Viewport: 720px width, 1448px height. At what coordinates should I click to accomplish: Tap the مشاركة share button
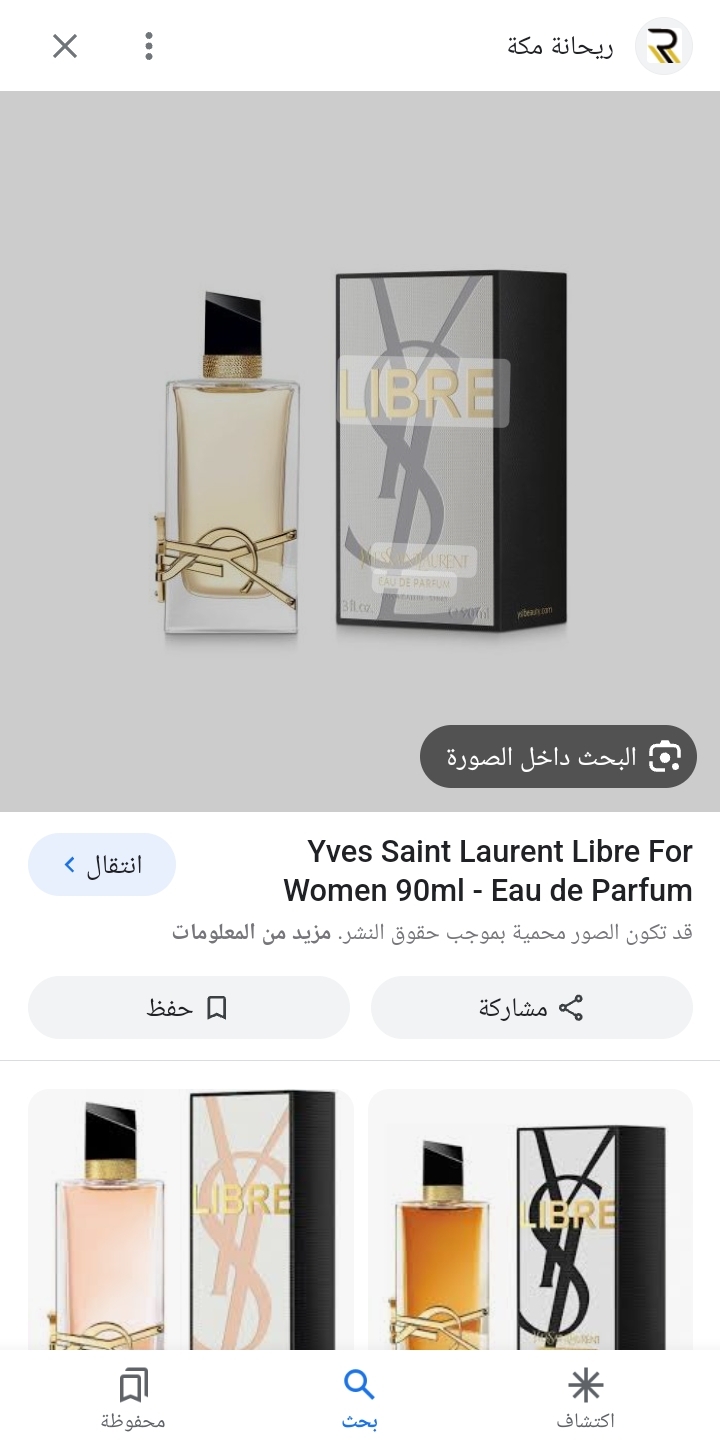532,1008
